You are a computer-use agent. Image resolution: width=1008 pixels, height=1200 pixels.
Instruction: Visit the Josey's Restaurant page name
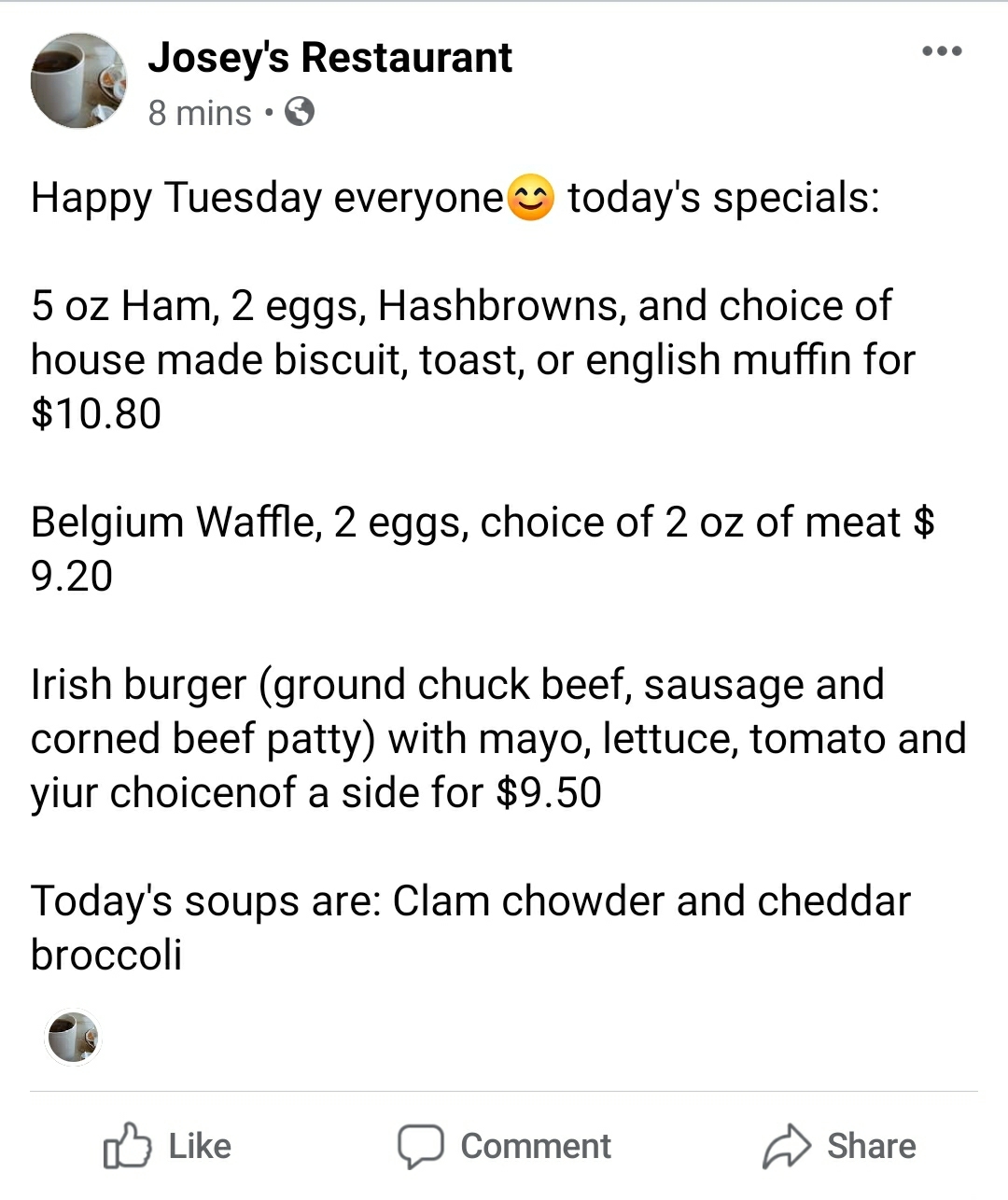click(329, 58)
